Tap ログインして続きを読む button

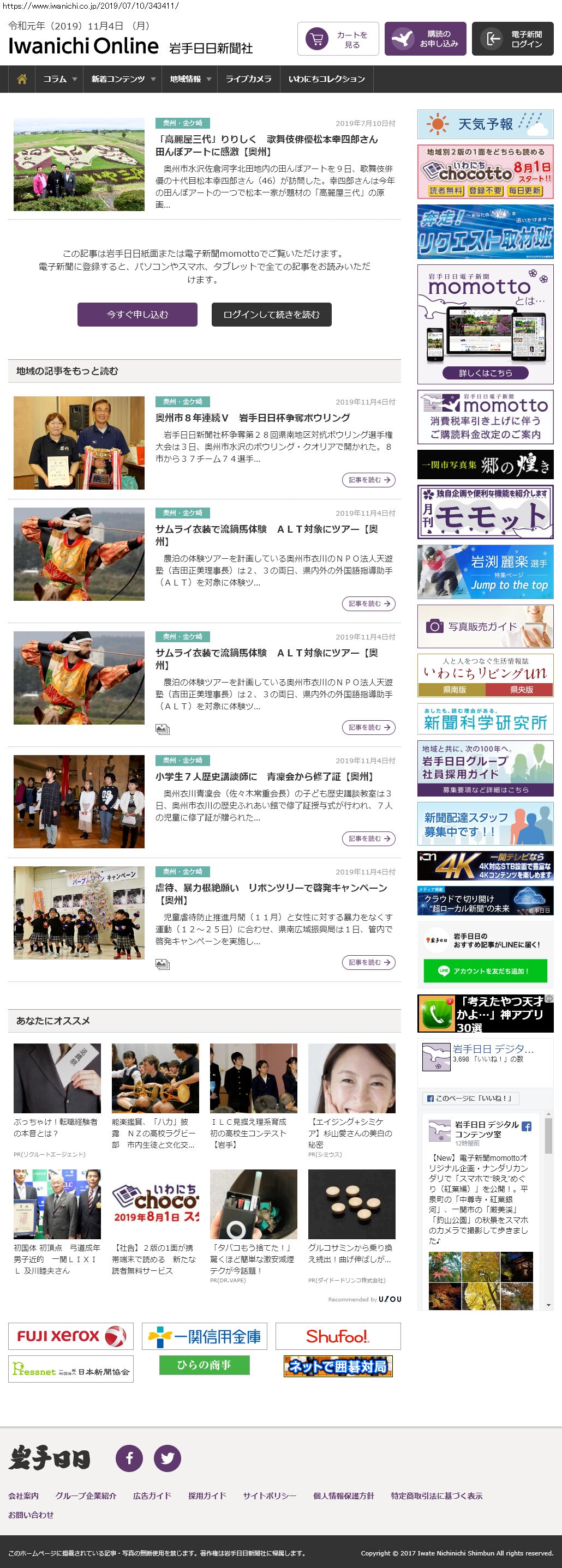[x=271, y=315]
